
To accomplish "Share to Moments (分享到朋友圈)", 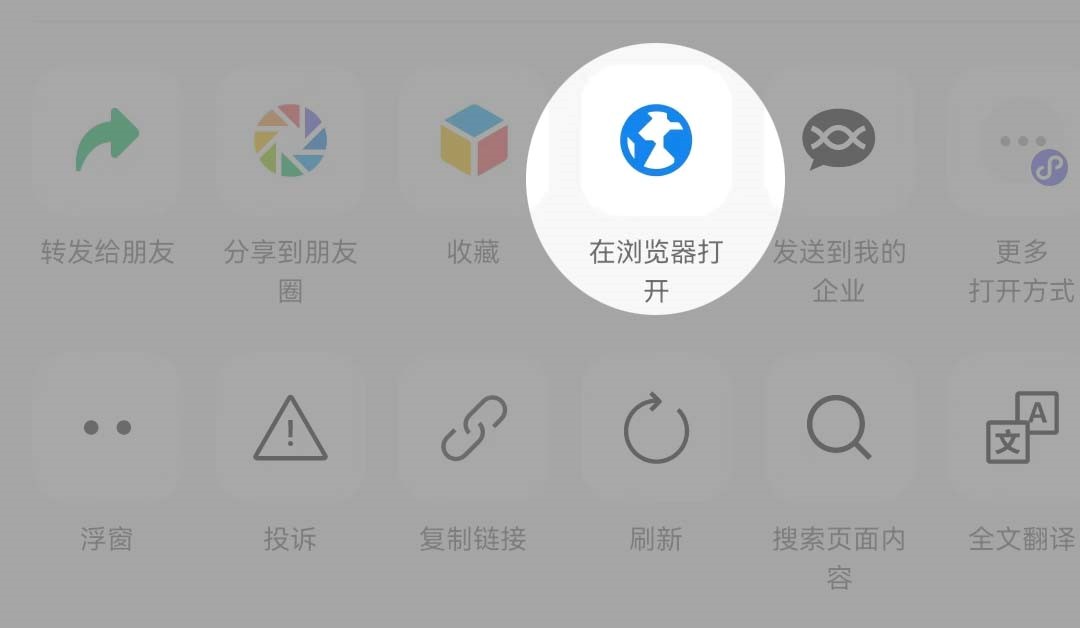I will [290, 140].
